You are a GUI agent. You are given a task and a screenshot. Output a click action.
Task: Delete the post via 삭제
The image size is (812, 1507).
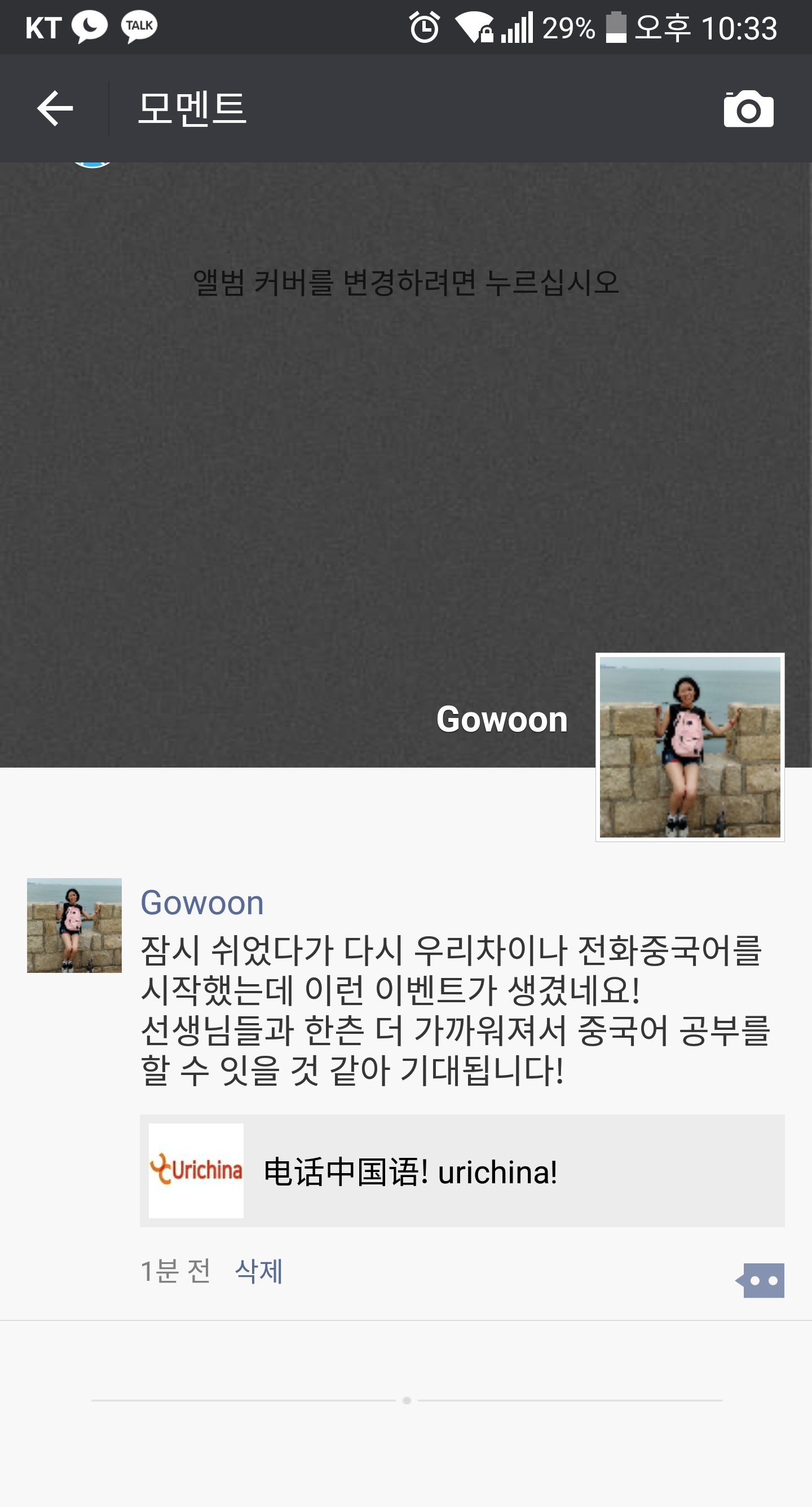click(259, 1271)
